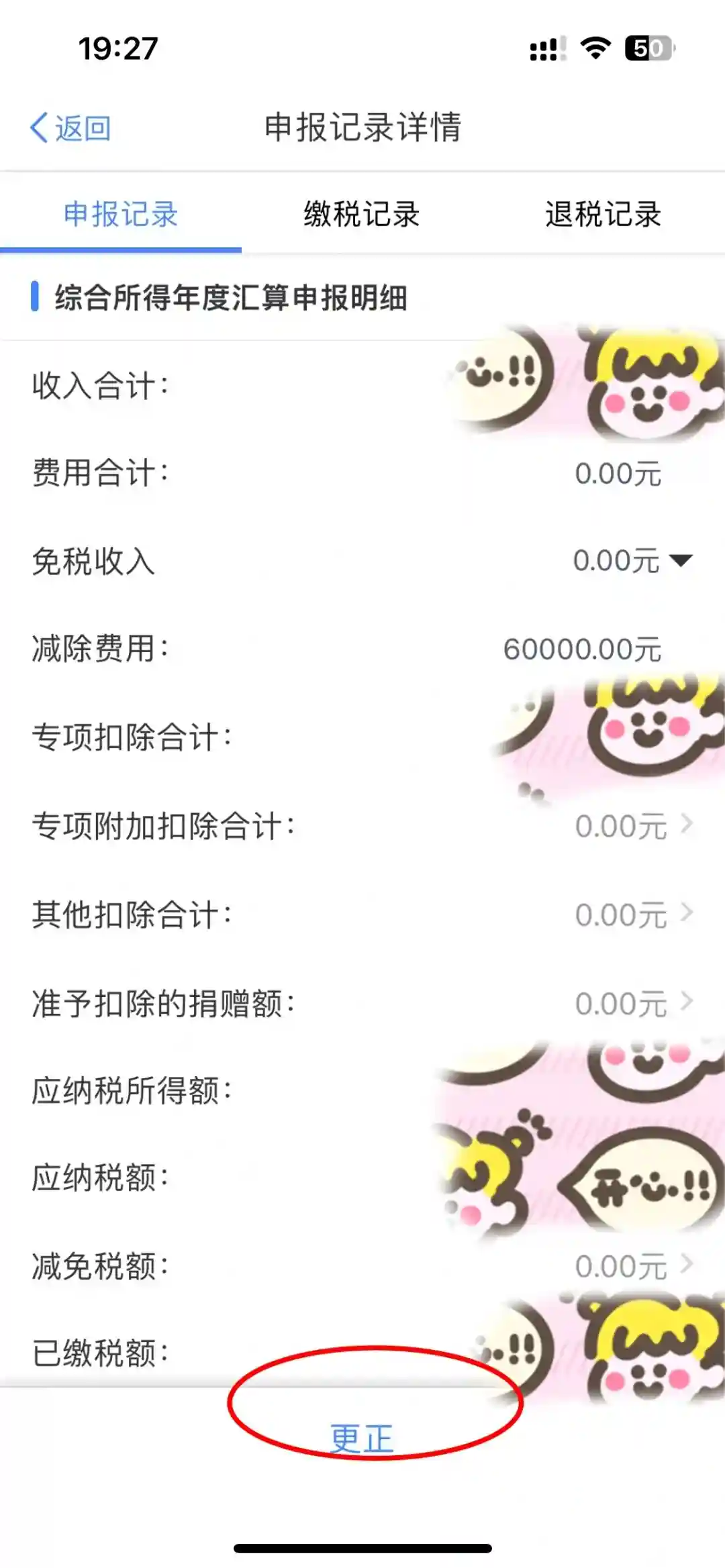Switch to the 缴税记录 tab

coord(362,215)
